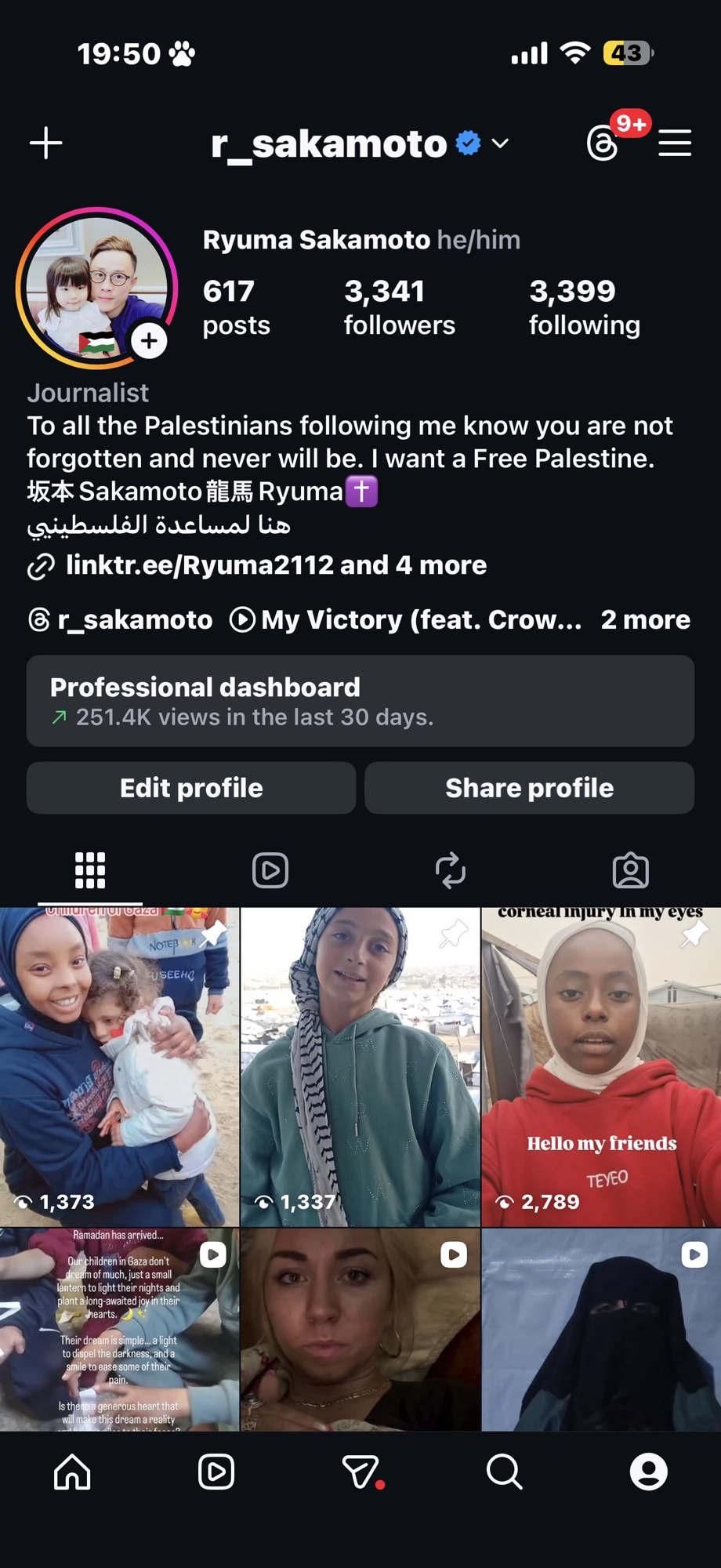
Task: Tap Edit profile
Action: click(x=191, y=788)
